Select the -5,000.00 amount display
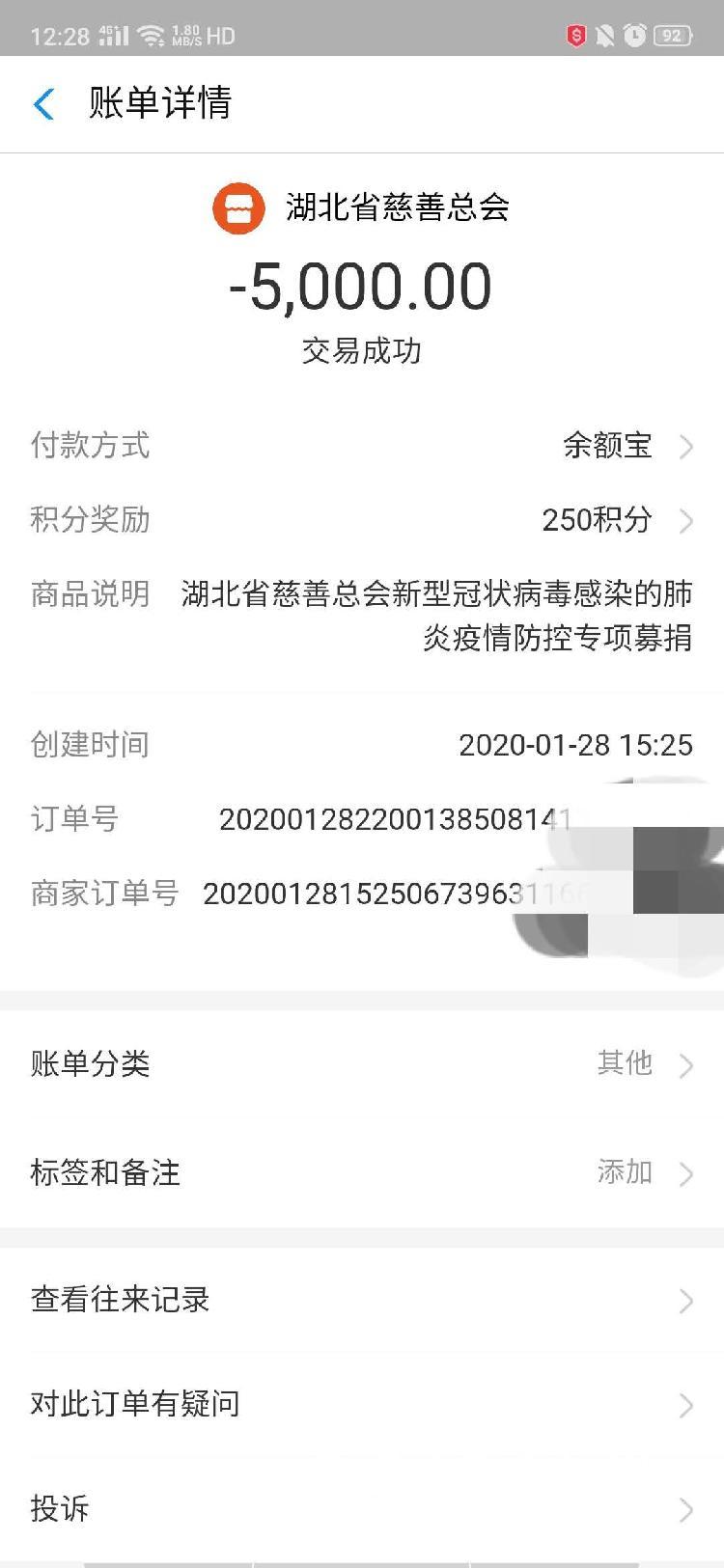This screenshot has height=1568, width=724. tap(362, 286)
